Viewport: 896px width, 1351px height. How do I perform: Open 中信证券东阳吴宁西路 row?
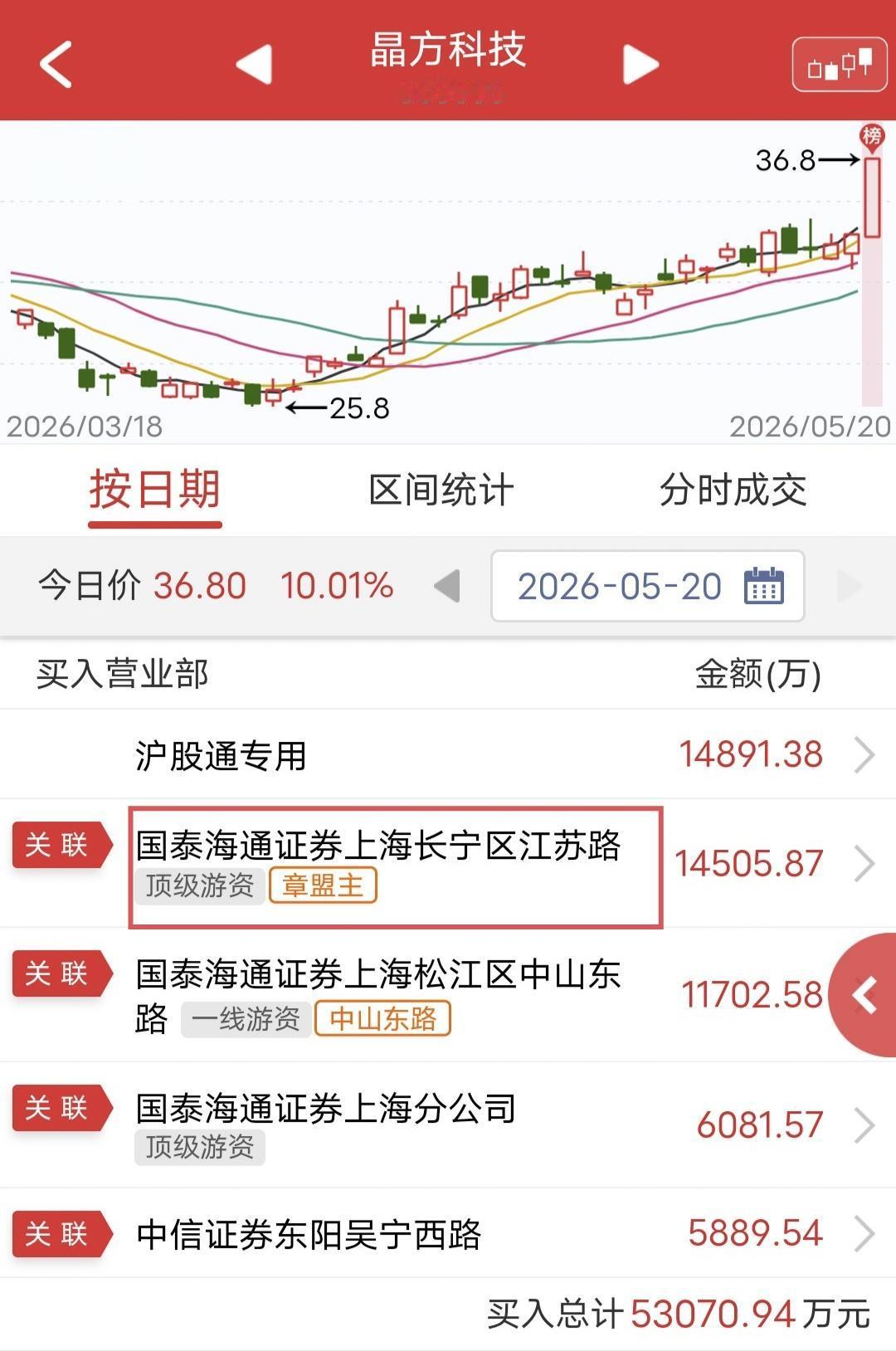coord(448,1233)
